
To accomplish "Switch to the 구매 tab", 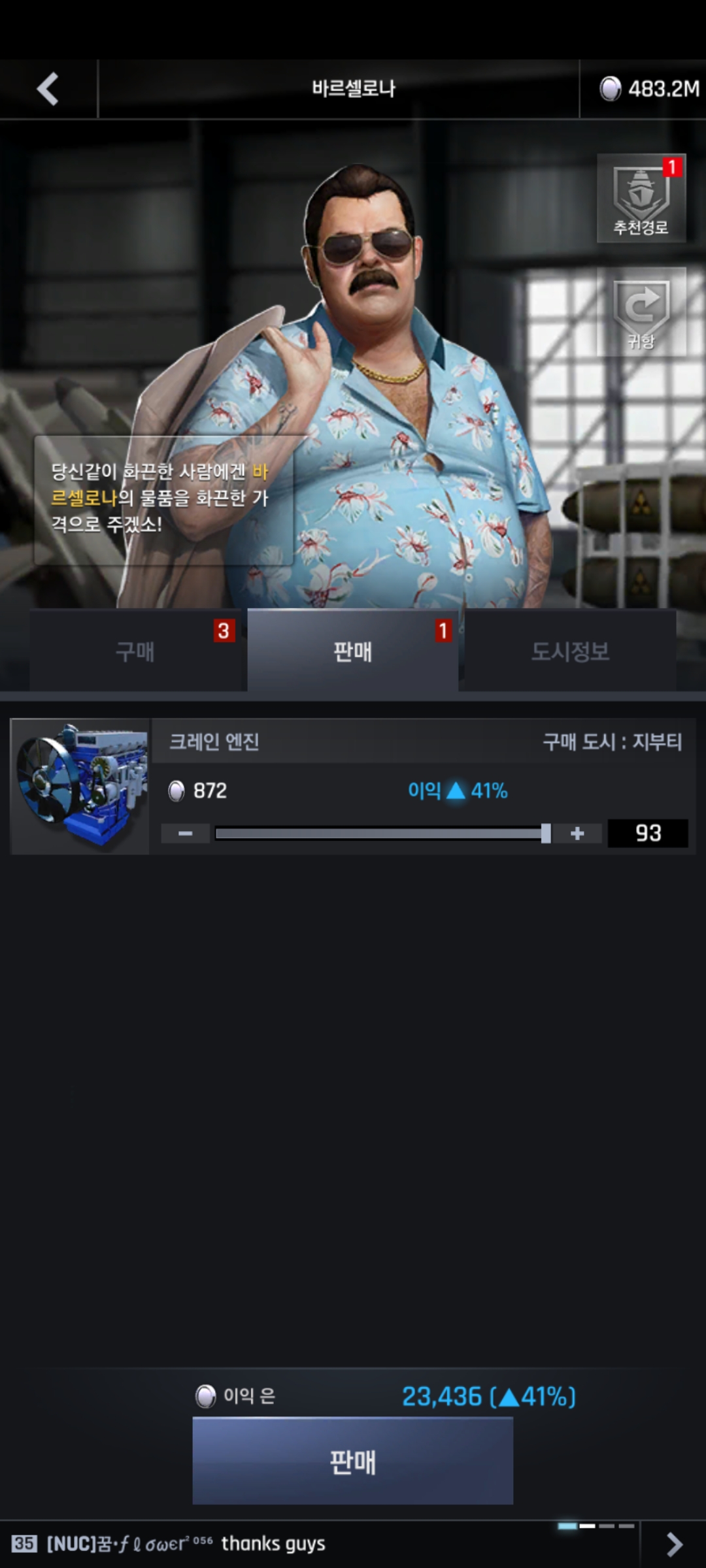I will 136,651.
